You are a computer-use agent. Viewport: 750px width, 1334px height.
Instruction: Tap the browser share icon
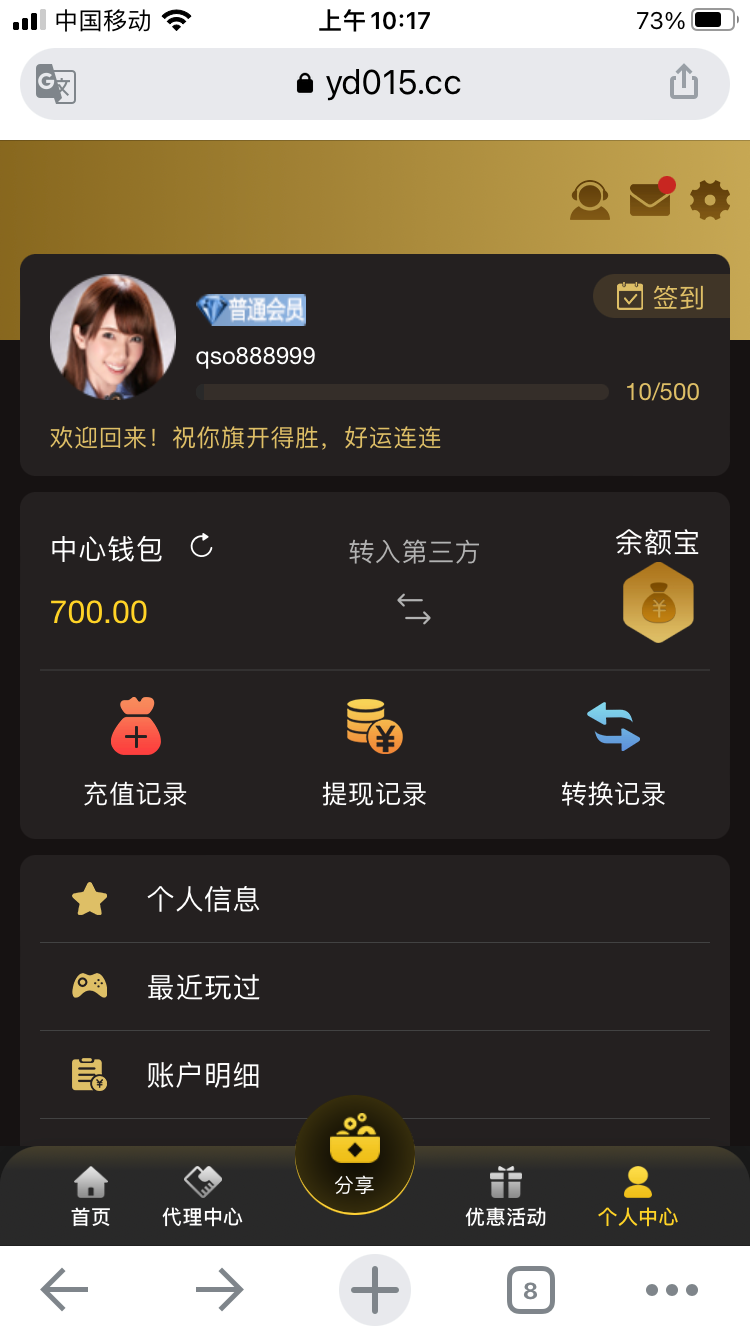click(684, 83)
